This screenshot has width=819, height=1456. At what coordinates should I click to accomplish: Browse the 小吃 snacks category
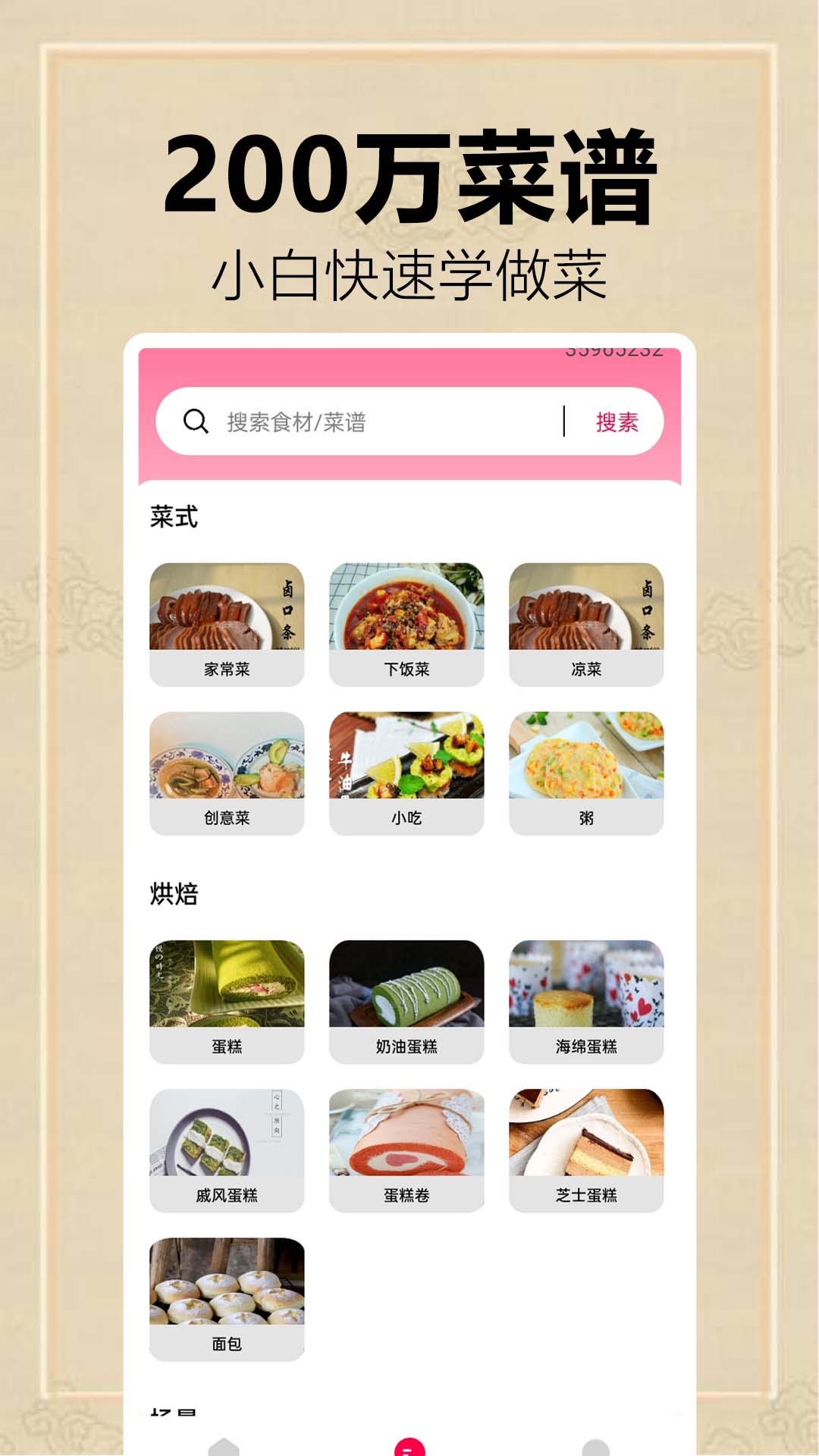408,775
